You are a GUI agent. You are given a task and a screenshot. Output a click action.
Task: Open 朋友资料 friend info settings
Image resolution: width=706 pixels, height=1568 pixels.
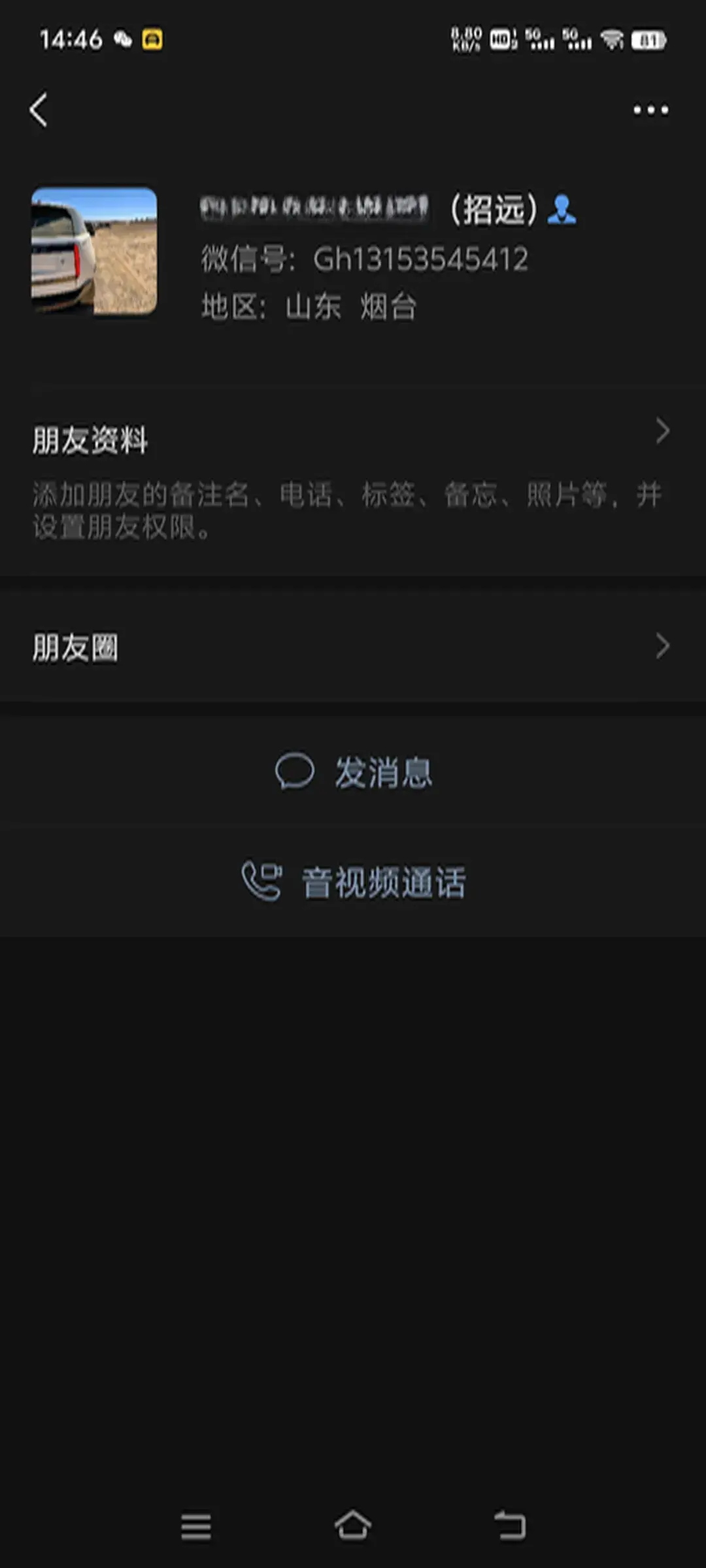pos(353,480)
